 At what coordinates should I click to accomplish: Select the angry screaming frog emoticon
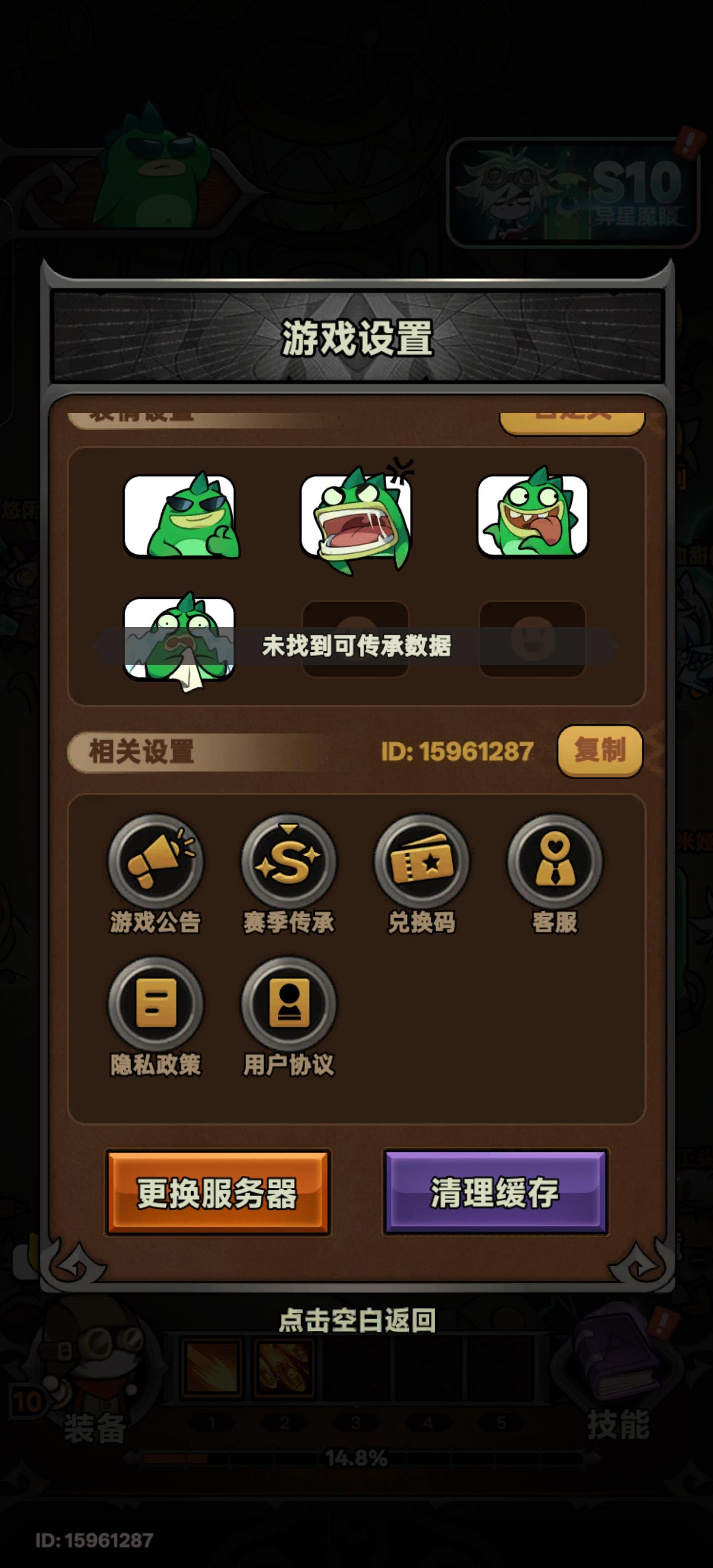pos(356,520)
